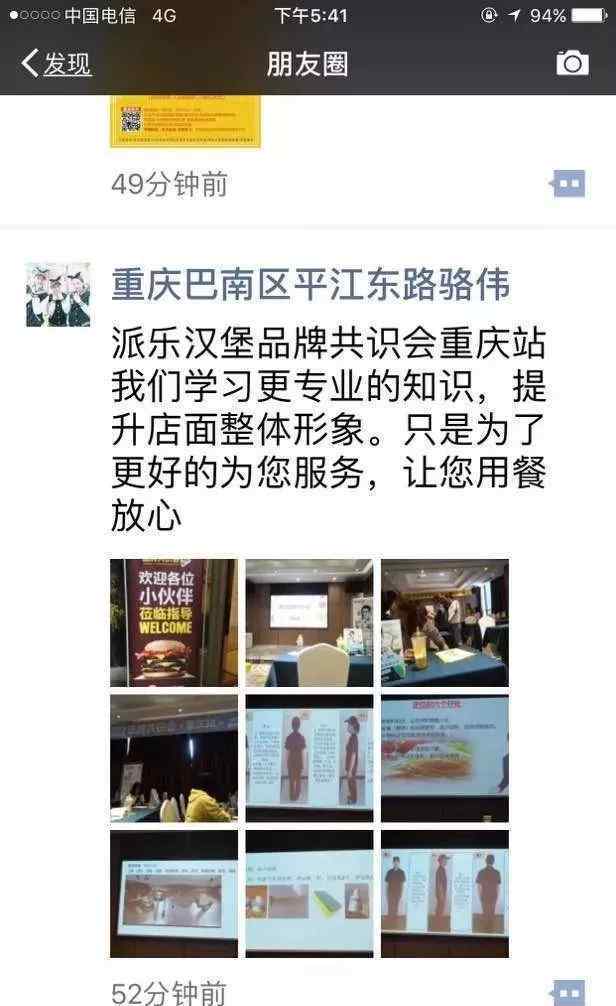Screen dimensions: 616x1006
Task: View the photo with the yellow drink on the table
Action: click(445, 622)
